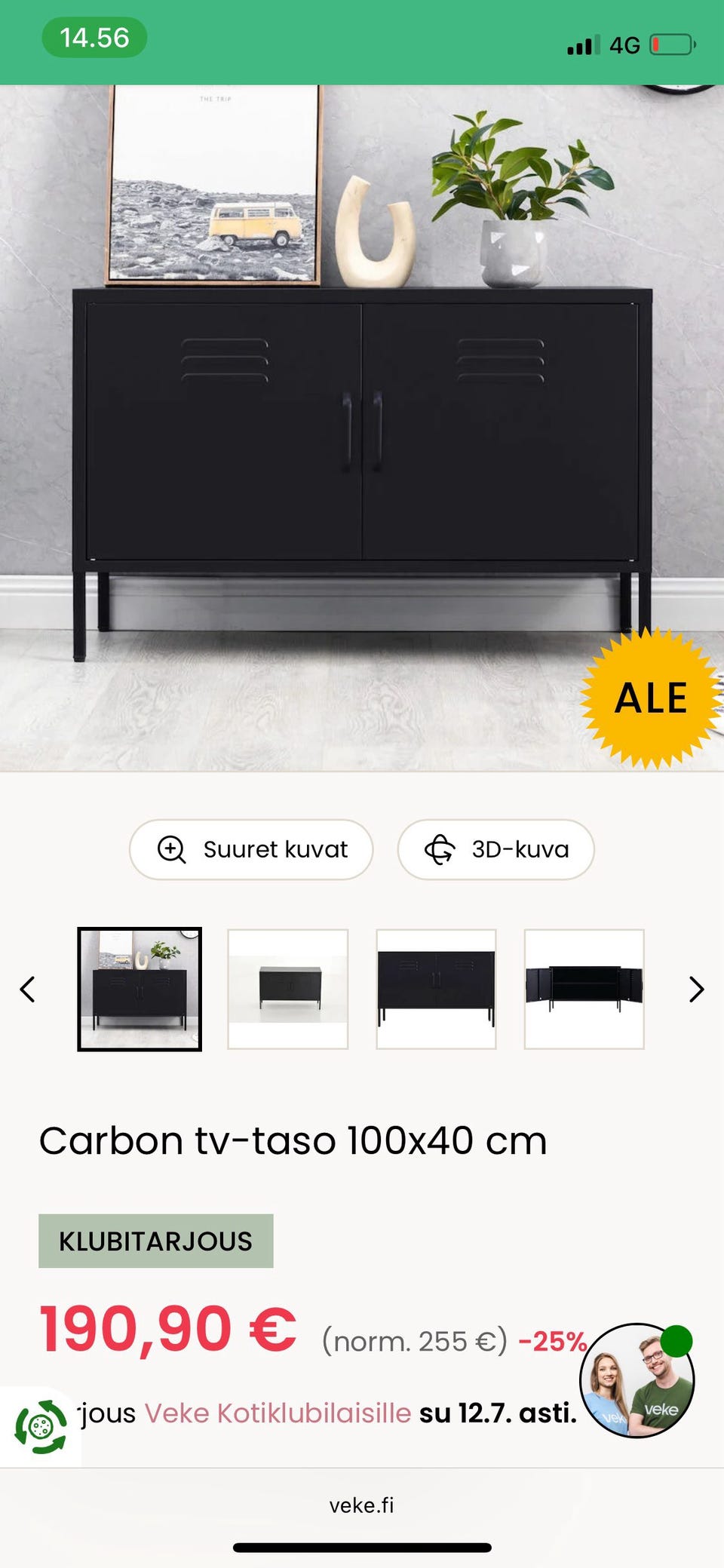Select the third thumbnail front view
The height and width of the screenshot is (1568, 724).
click(x=436, y=989)
